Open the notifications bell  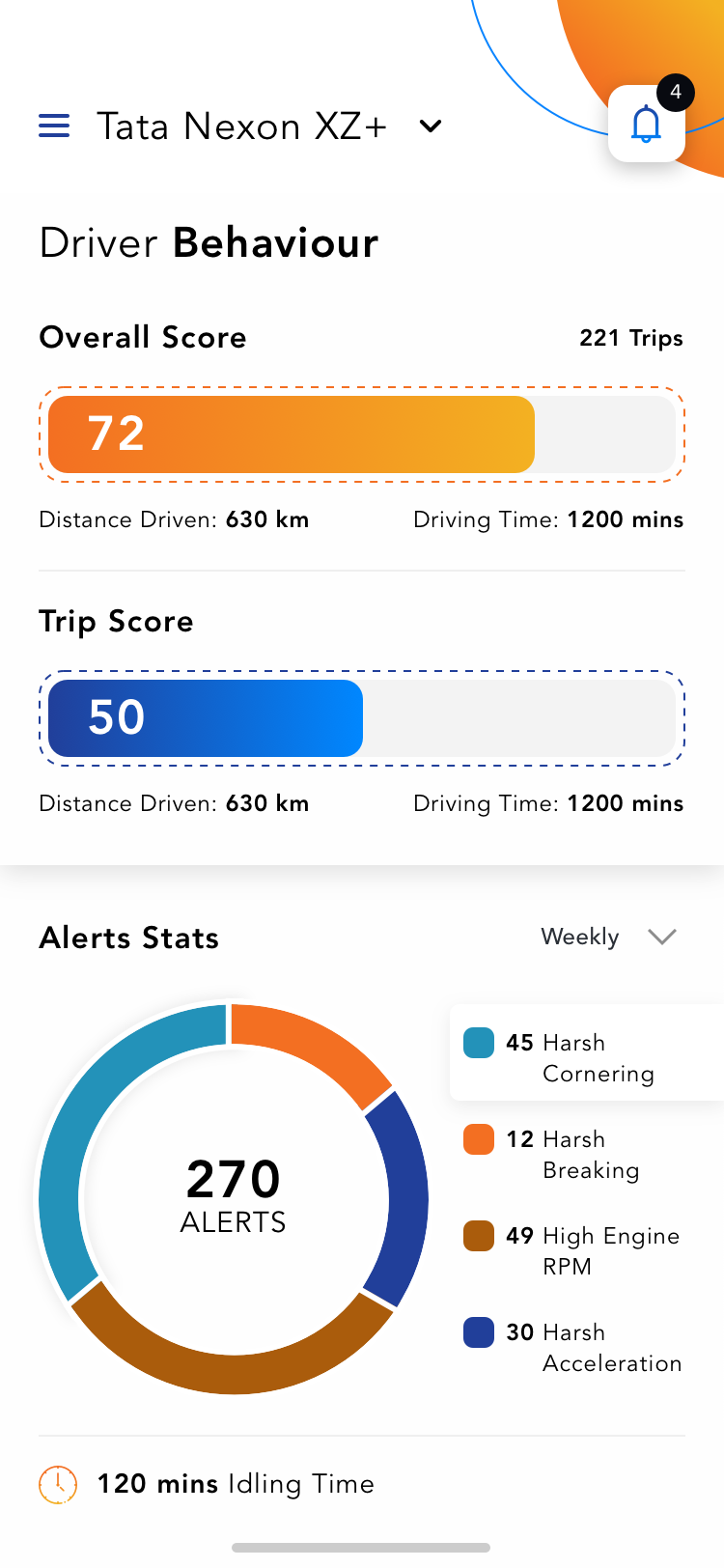pyautogui.click(x=646, y=125)
